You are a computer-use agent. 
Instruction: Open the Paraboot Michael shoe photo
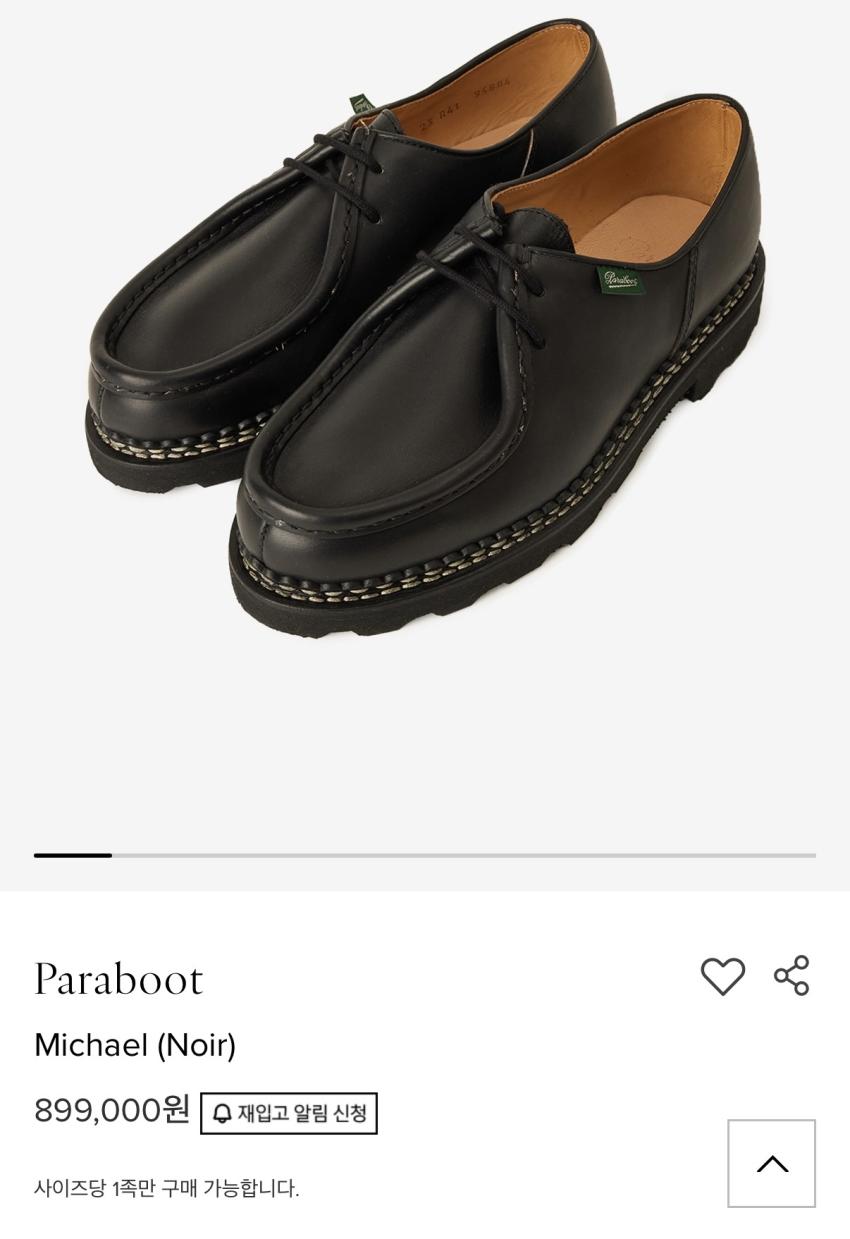(x=425, y=330)
